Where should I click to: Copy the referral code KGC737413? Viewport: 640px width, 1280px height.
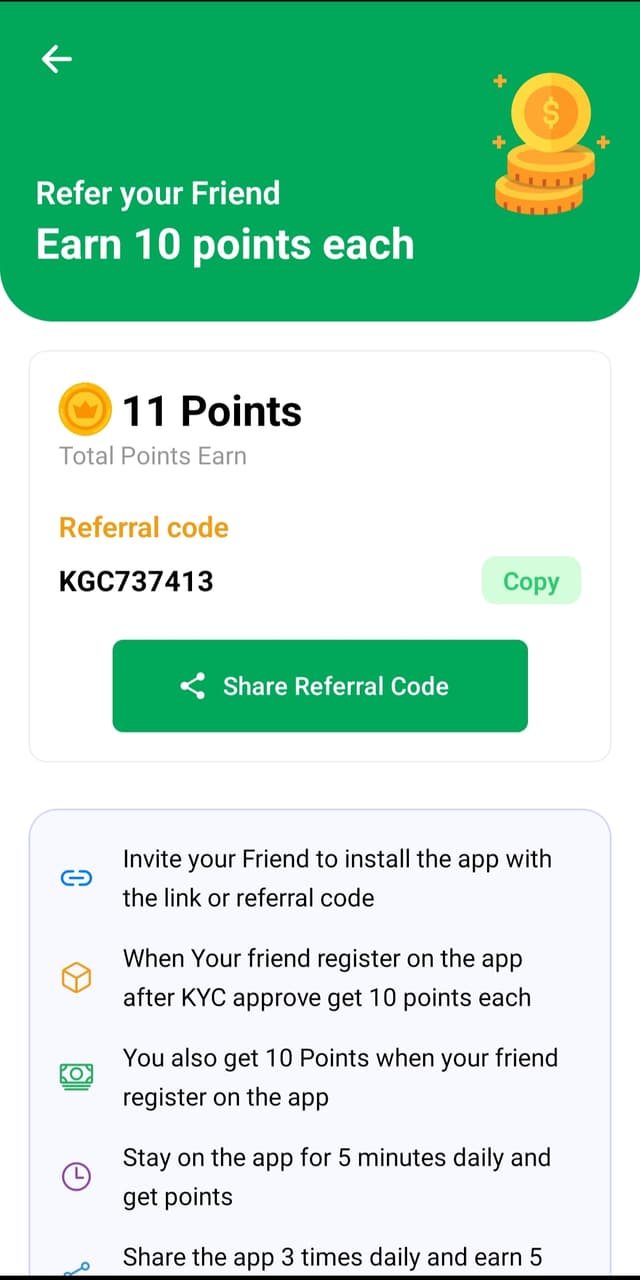[x=531, y=581]
